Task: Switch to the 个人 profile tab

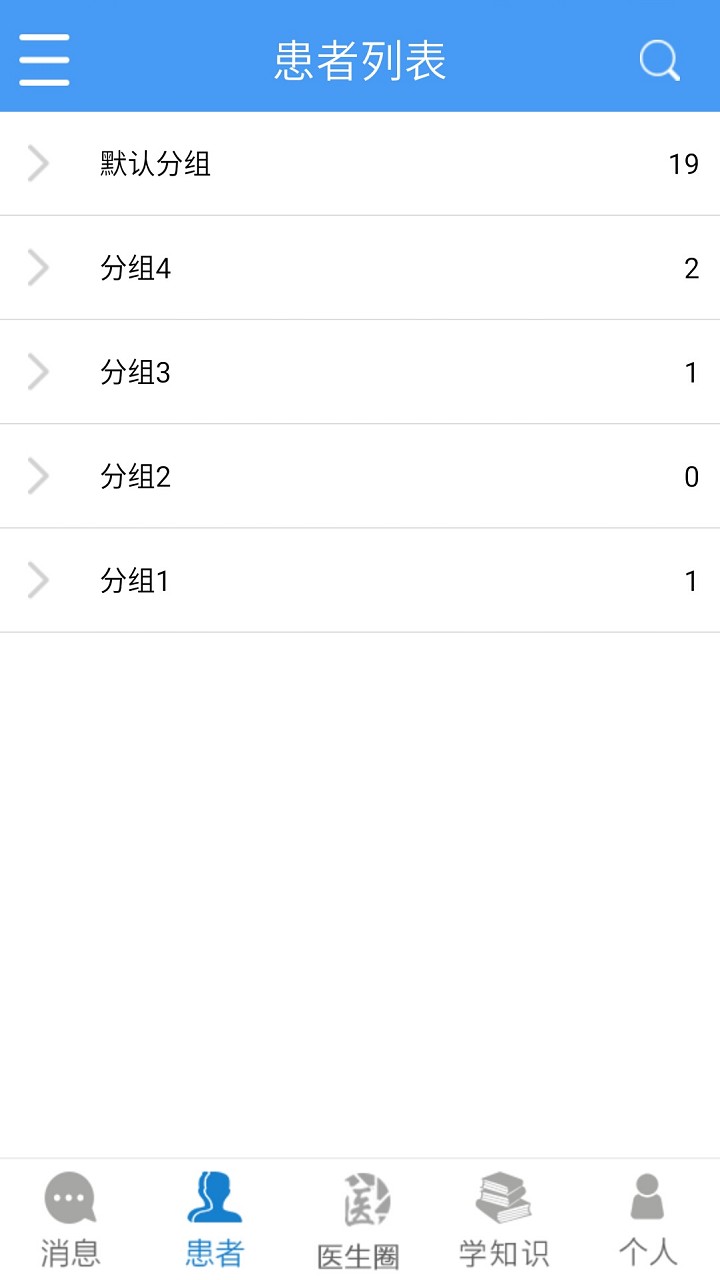Action: 647,1220
